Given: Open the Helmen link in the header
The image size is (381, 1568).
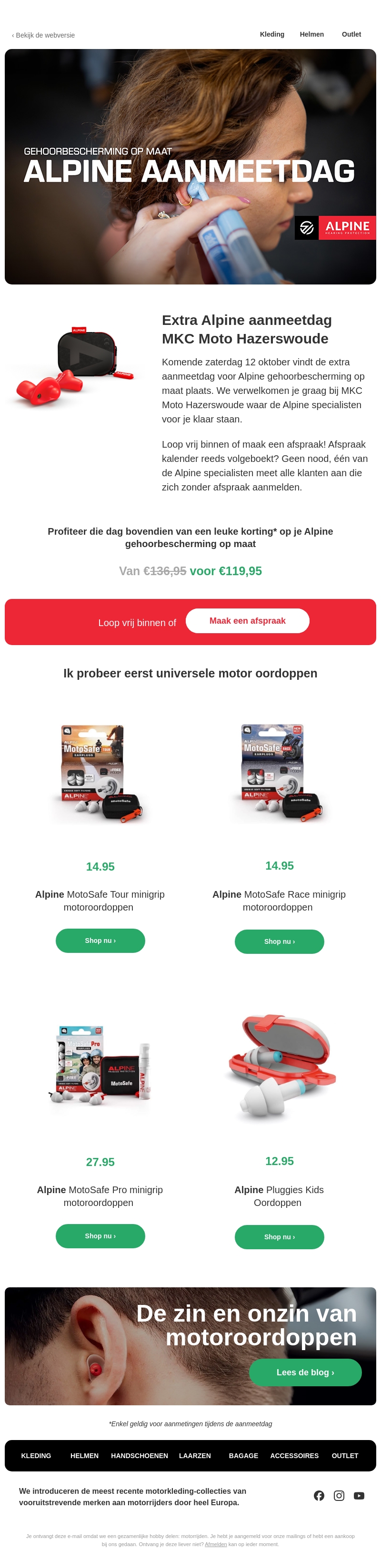Looking at the screenshot, I should coord(311,35).
